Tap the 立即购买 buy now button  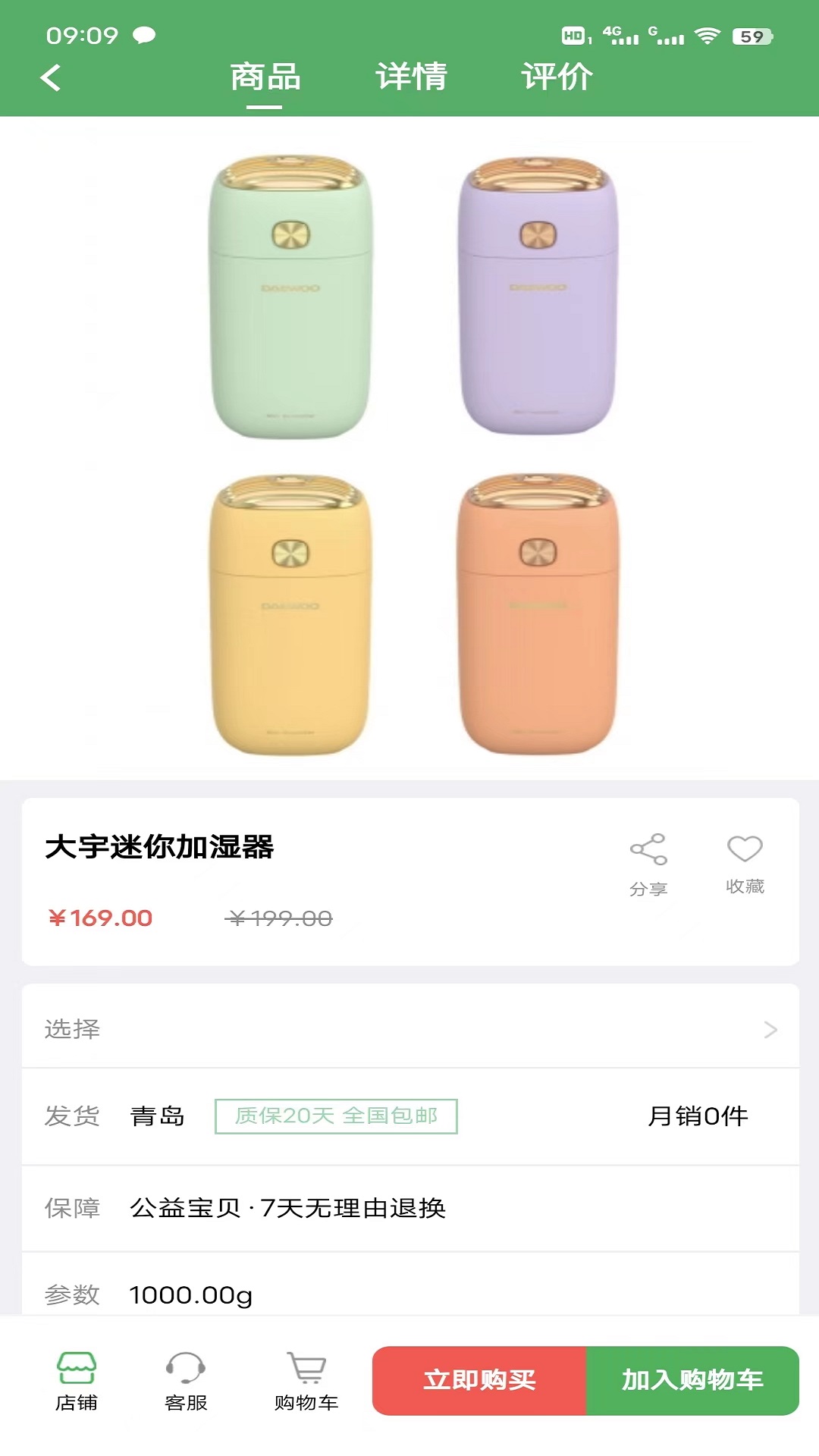479,1382
